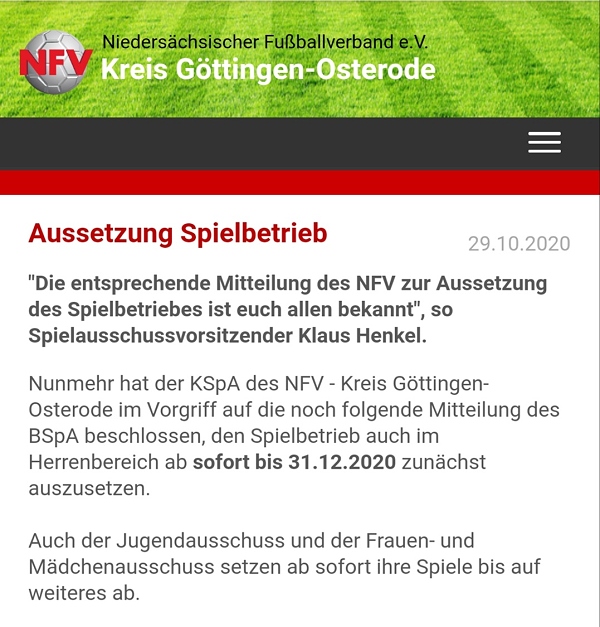This screenshot has width=600, height=627.
Task: Open the hamburger navigation menu
Action: pos(544,143)
